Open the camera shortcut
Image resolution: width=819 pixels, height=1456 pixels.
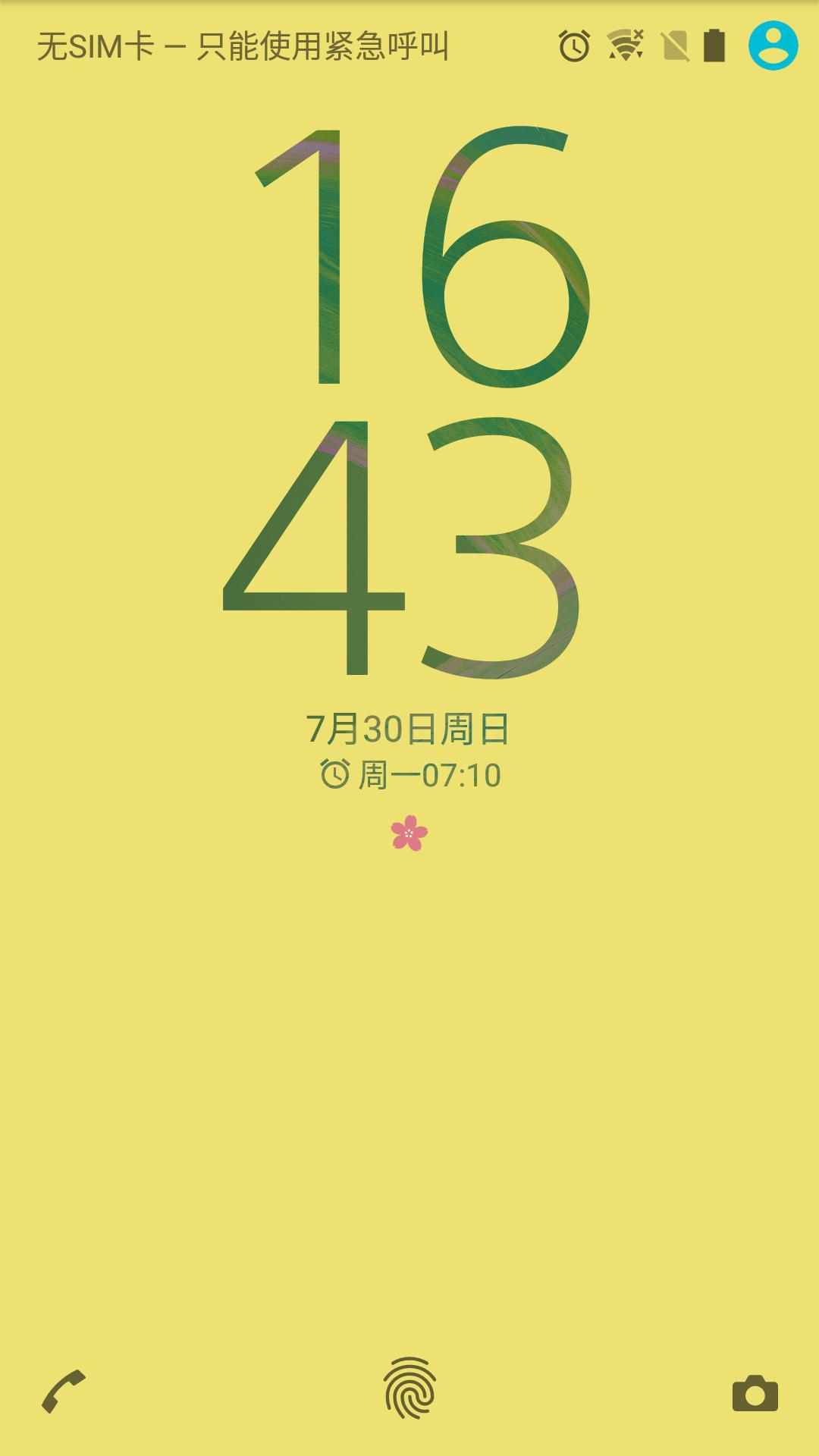click(x=755, y=1393)
